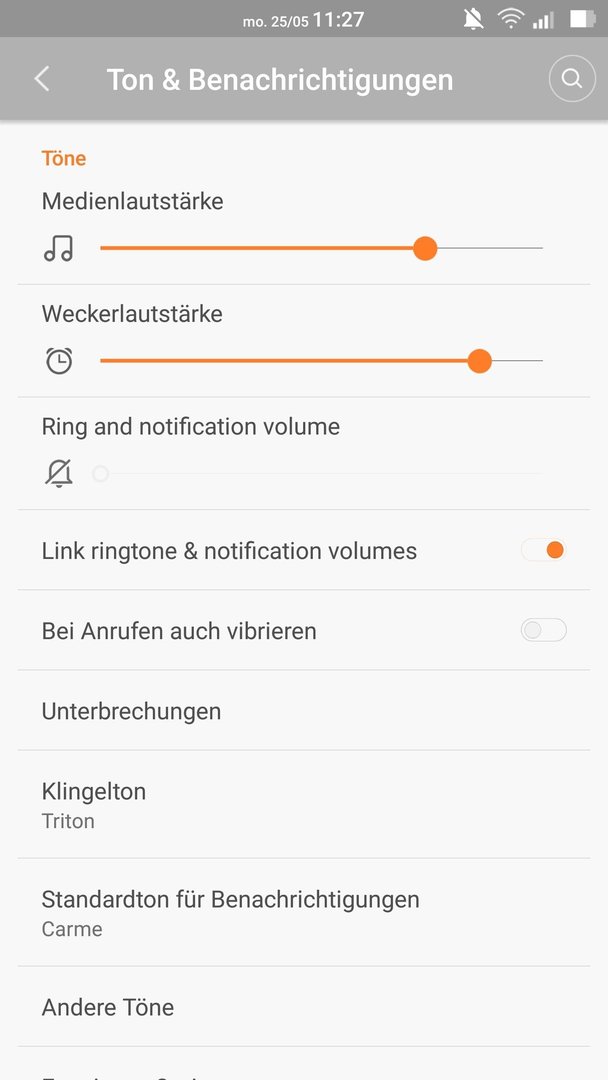Go back using the header arrow
The width and height of the screenshot is (608, 1080).
(x=42, y=79)
